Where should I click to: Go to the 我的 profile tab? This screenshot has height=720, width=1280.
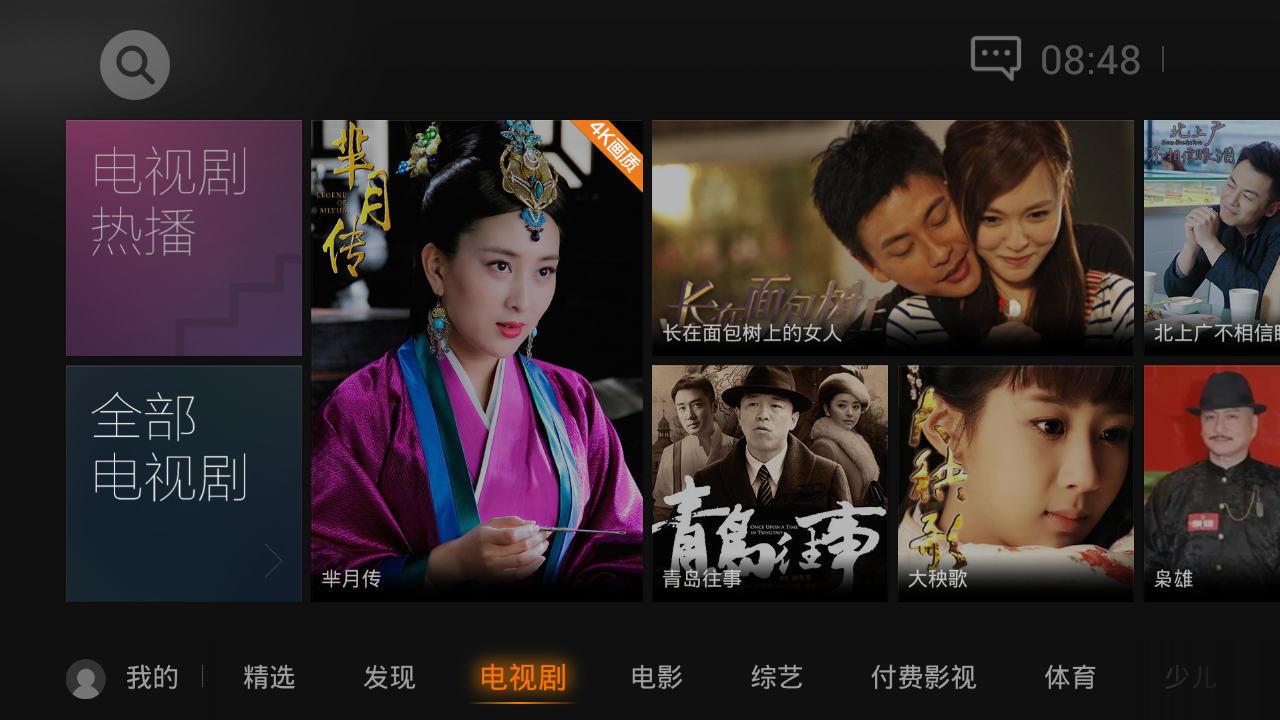(124, 678)
